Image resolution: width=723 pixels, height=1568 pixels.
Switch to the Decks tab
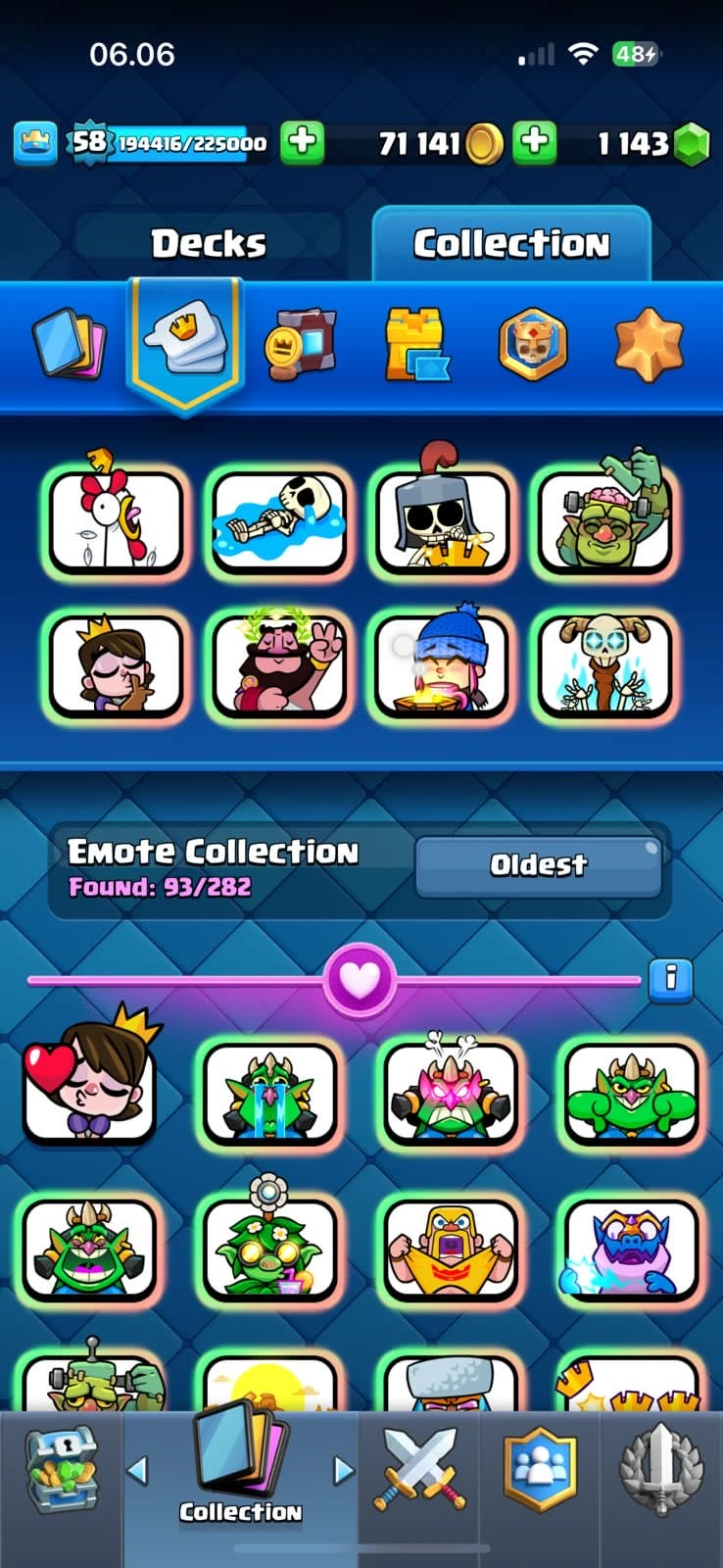[208, 243]
